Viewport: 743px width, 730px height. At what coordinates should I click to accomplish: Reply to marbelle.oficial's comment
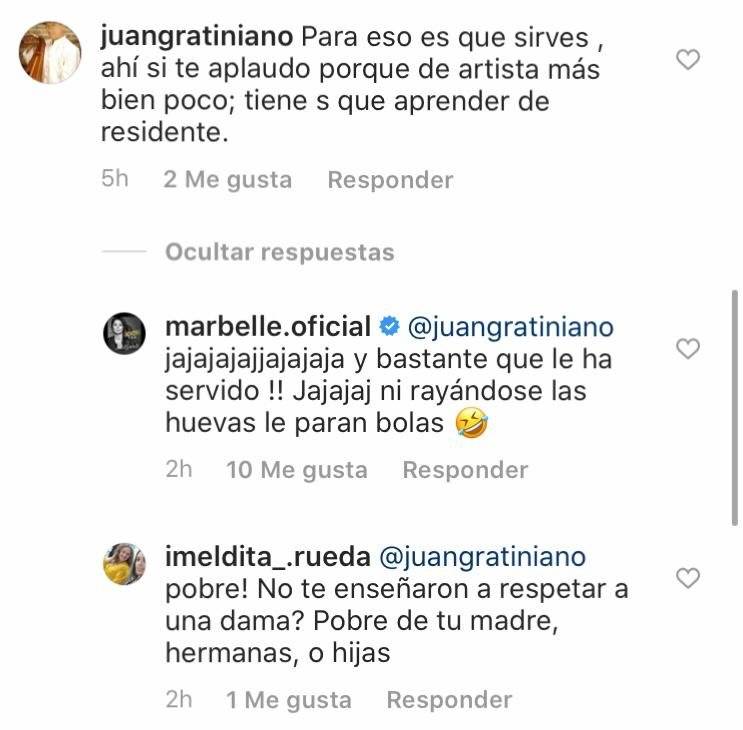464,470
